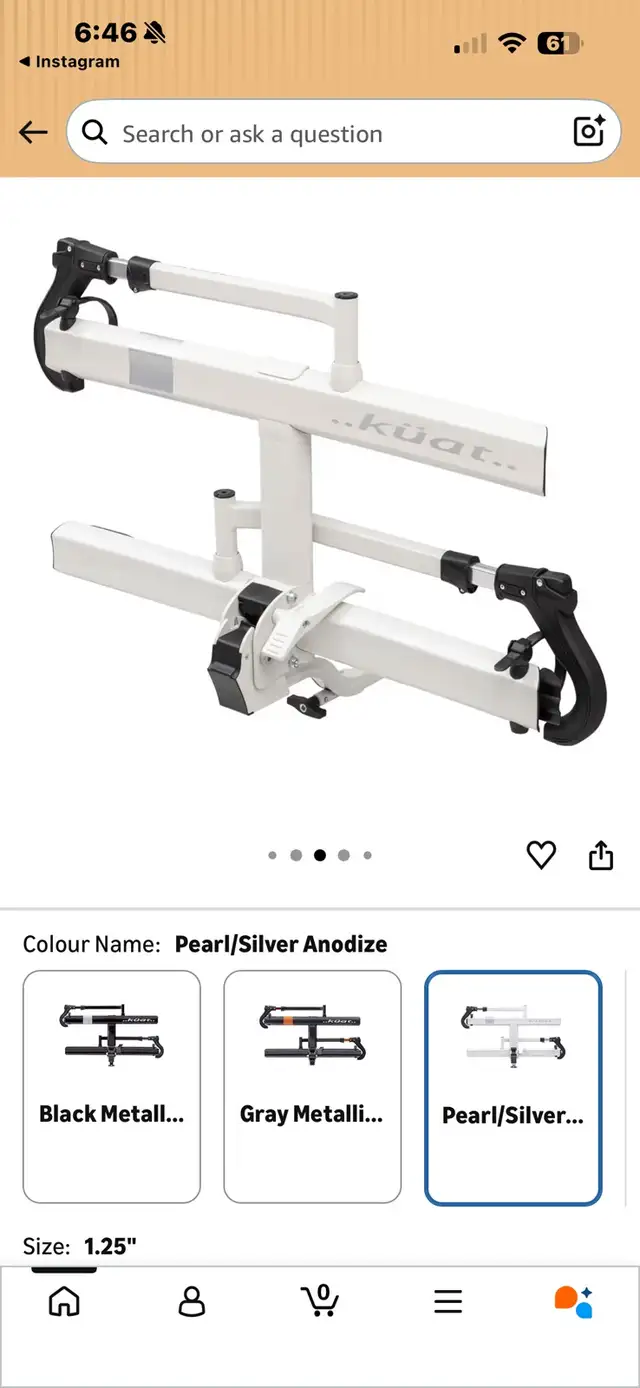
Task: Select the Pearl/Silver Anodize colour option
Action: click(513, 1087)
